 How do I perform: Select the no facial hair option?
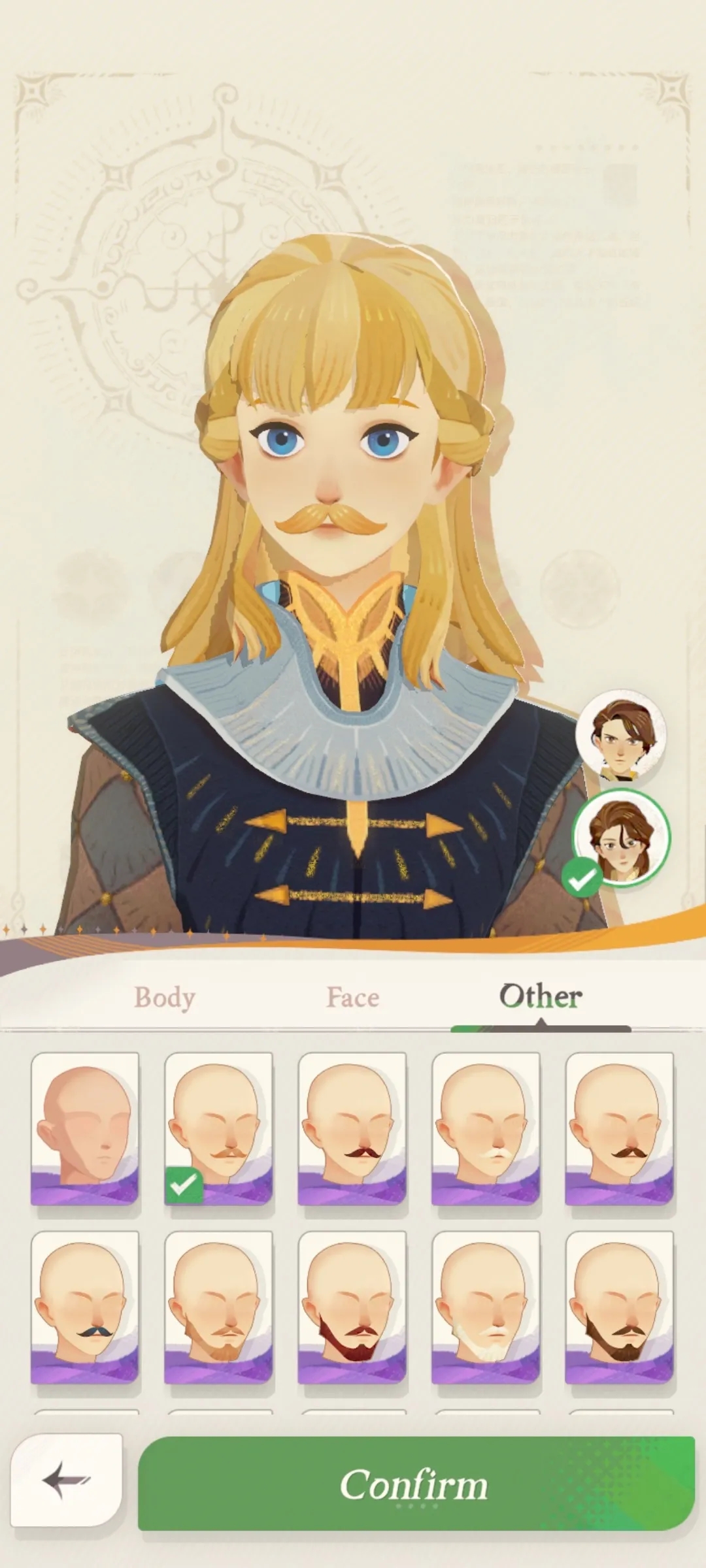click(x=85, y=1128)
